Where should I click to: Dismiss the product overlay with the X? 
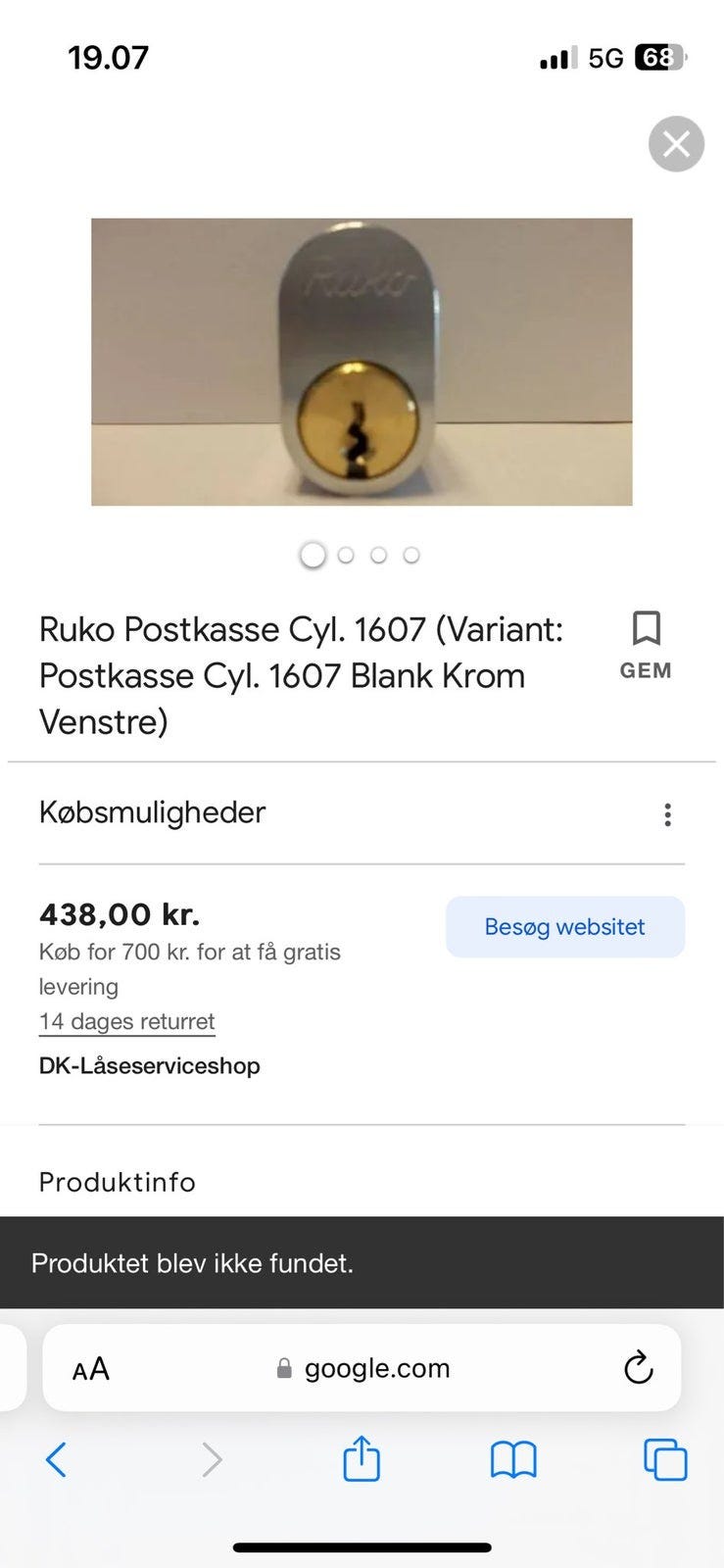tap(676, 144)
